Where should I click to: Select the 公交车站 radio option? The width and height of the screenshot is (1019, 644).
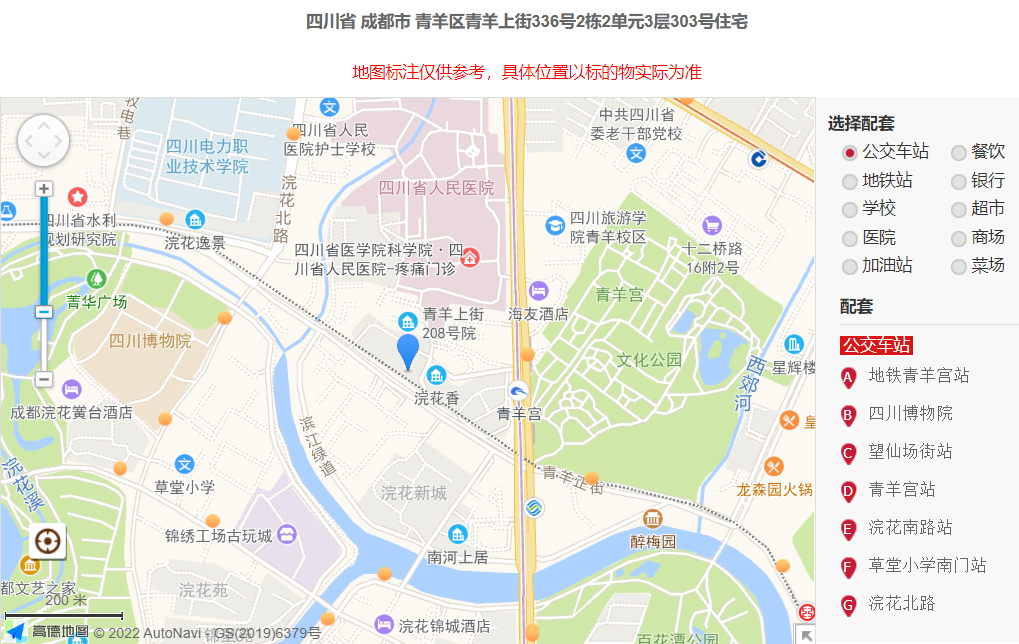point(850,153)
